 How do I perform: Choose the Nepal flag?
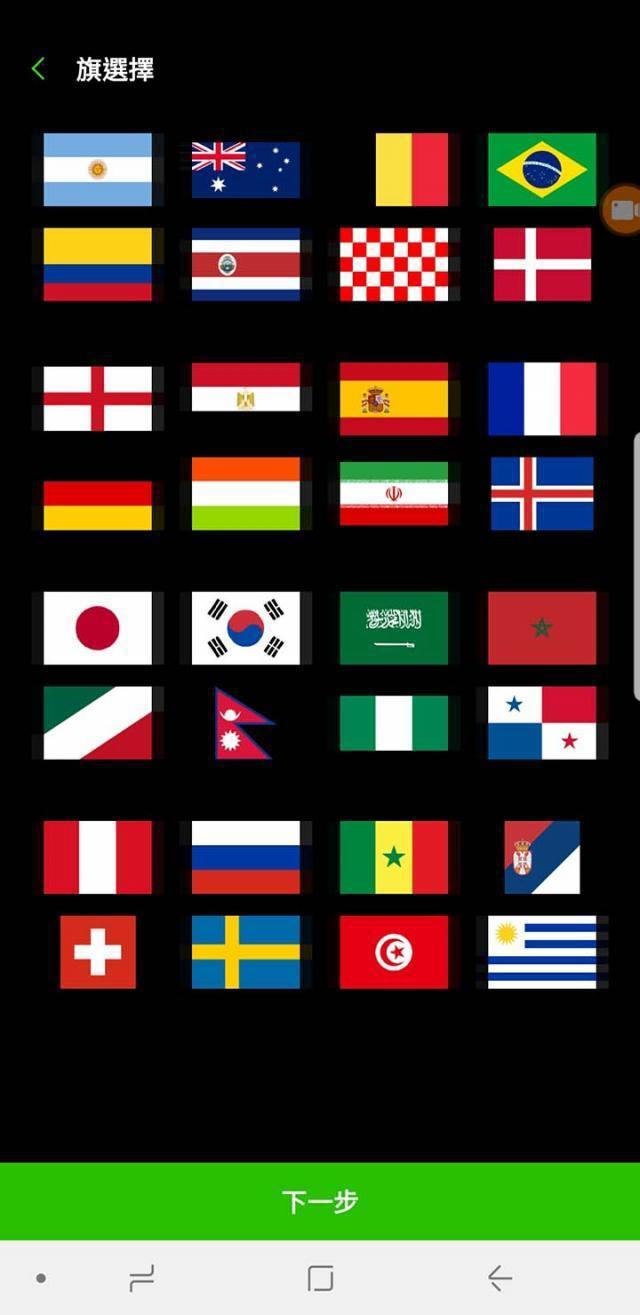[243, 723]
